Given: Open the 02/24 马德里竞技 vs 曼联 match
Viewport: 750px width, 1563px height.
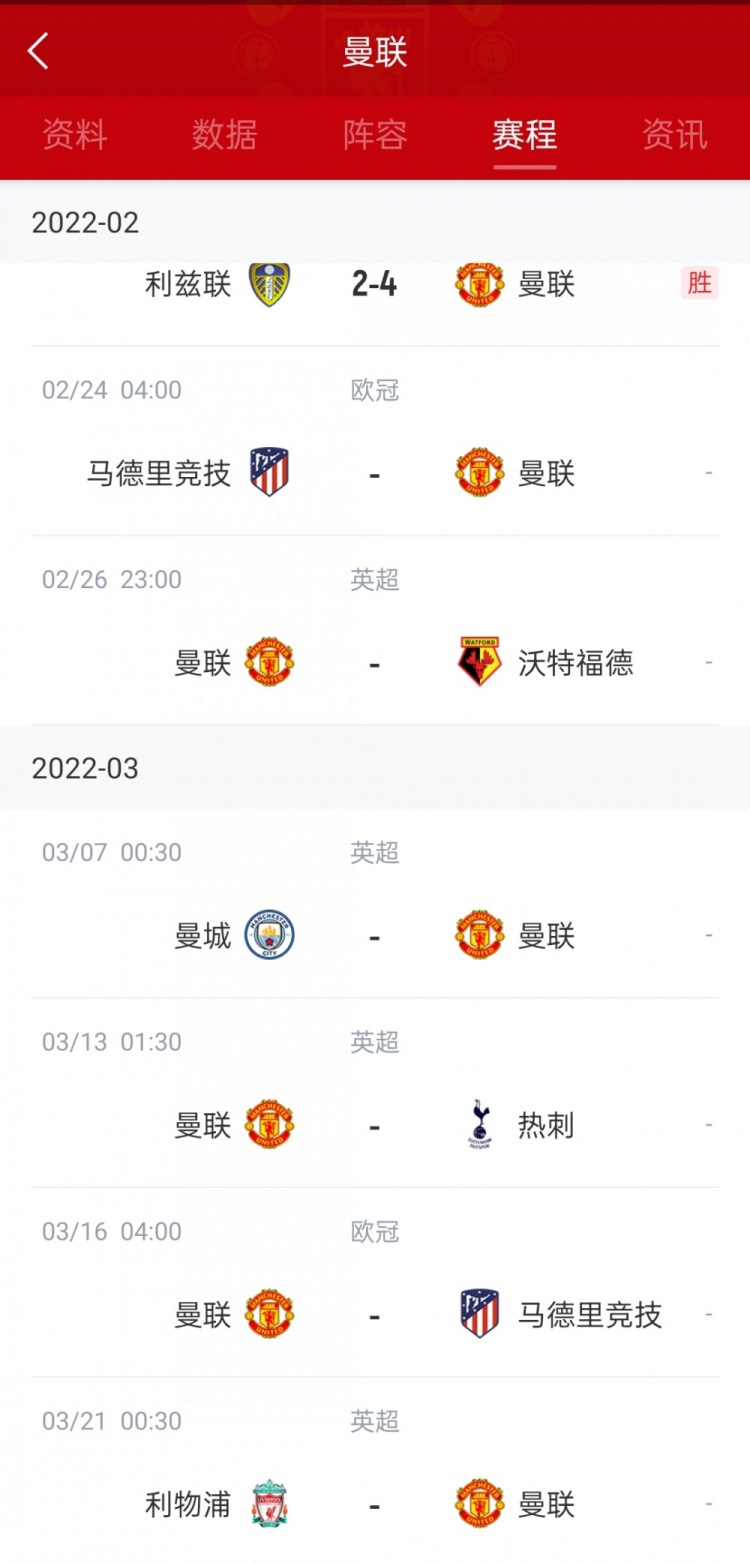Looking at the screenshot, I should 375,441.
